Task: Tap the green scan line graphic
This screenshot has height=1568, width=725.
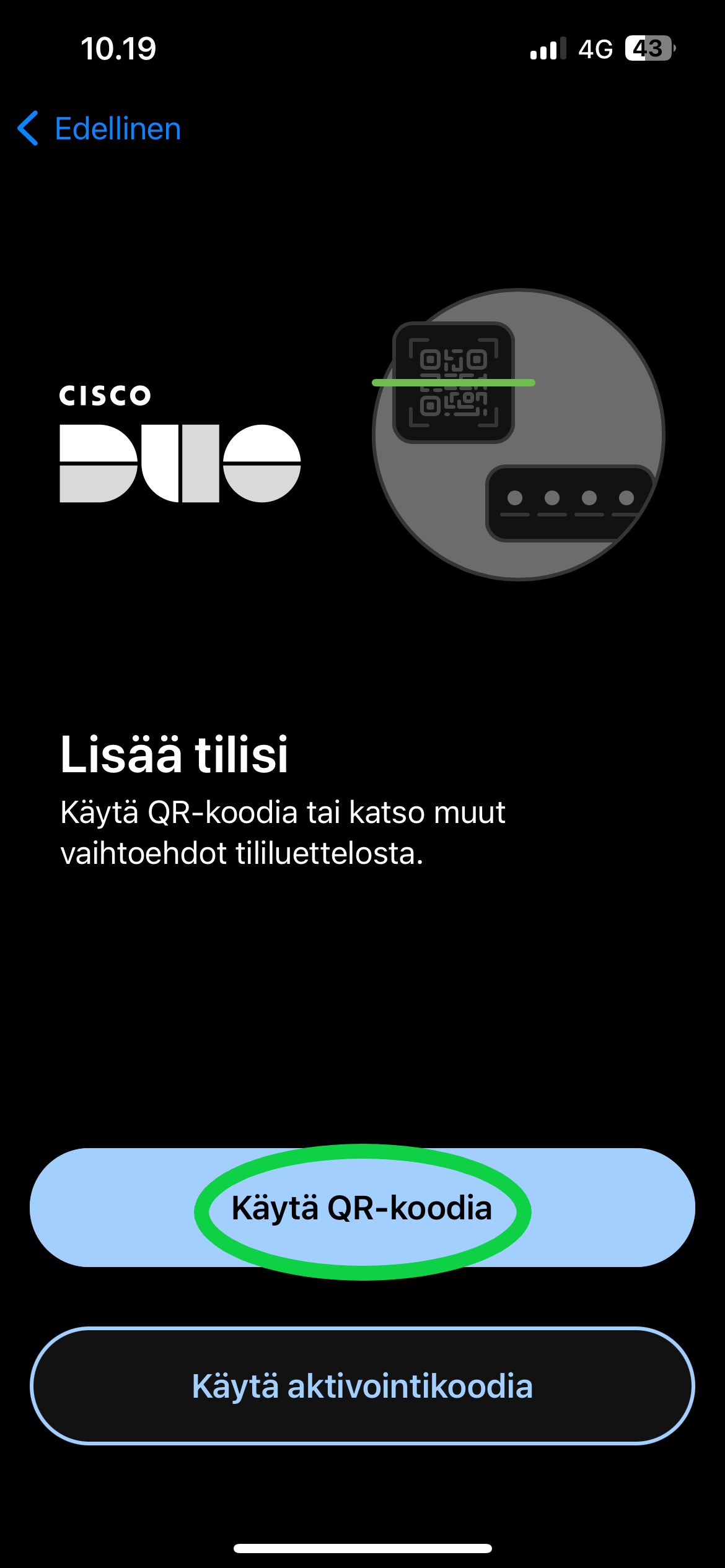Action: coord(454,383)
